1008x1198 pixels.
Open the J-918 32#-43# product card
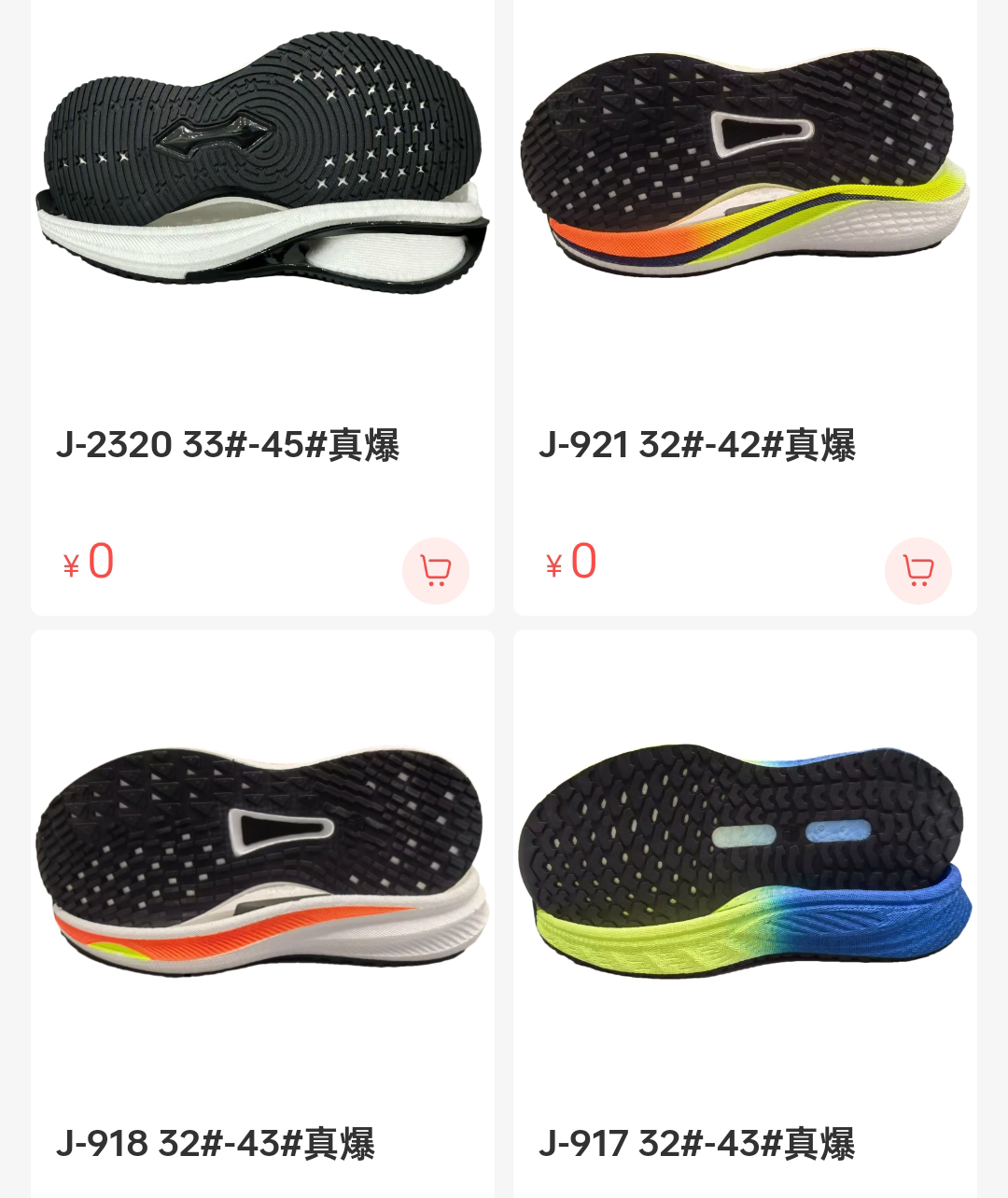(x=262, y=868)
